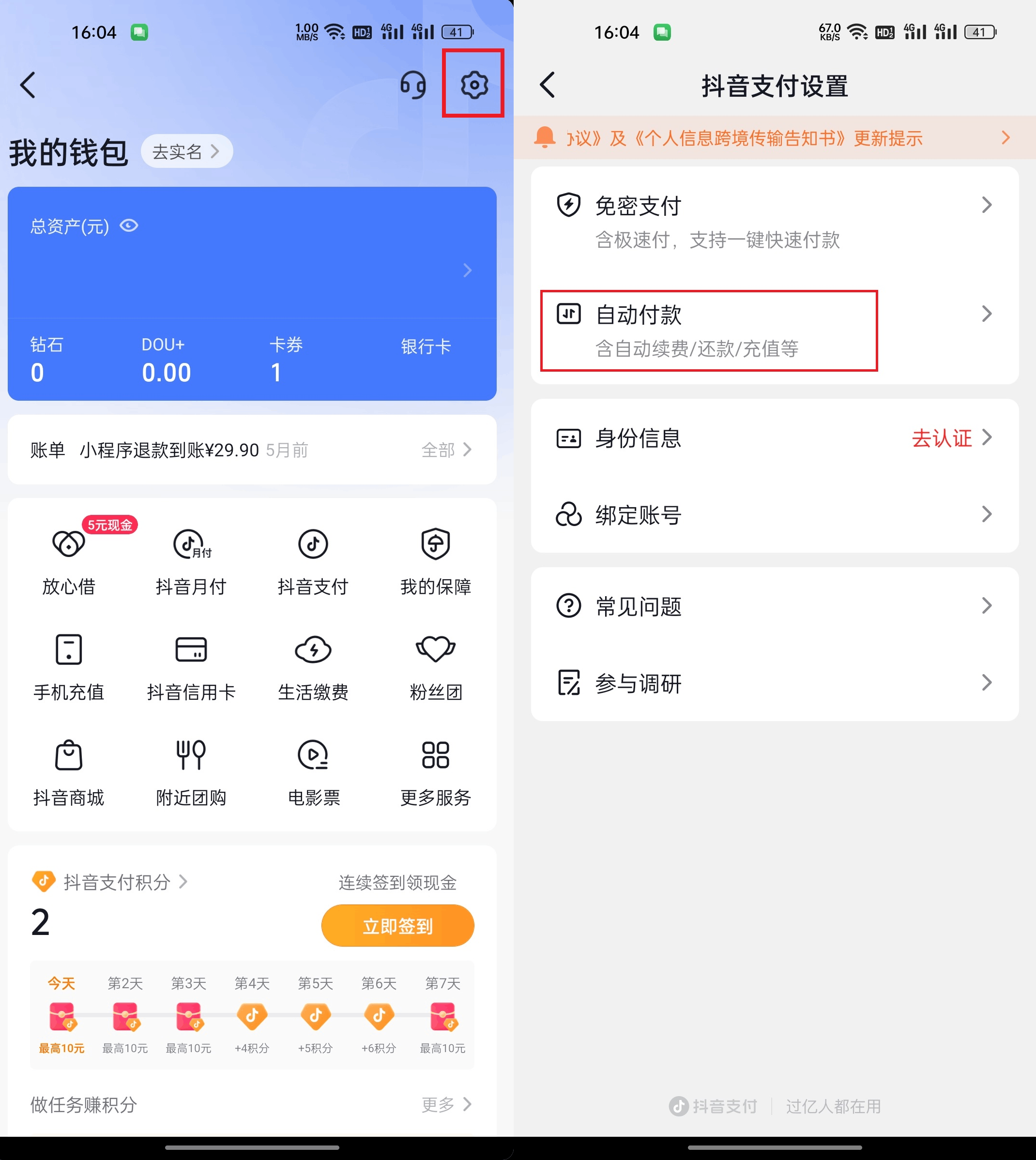Tap the 去实名 verification chip
Image resolution: width=1036 pixels, height=1160 pixels.
pos(186,151)
